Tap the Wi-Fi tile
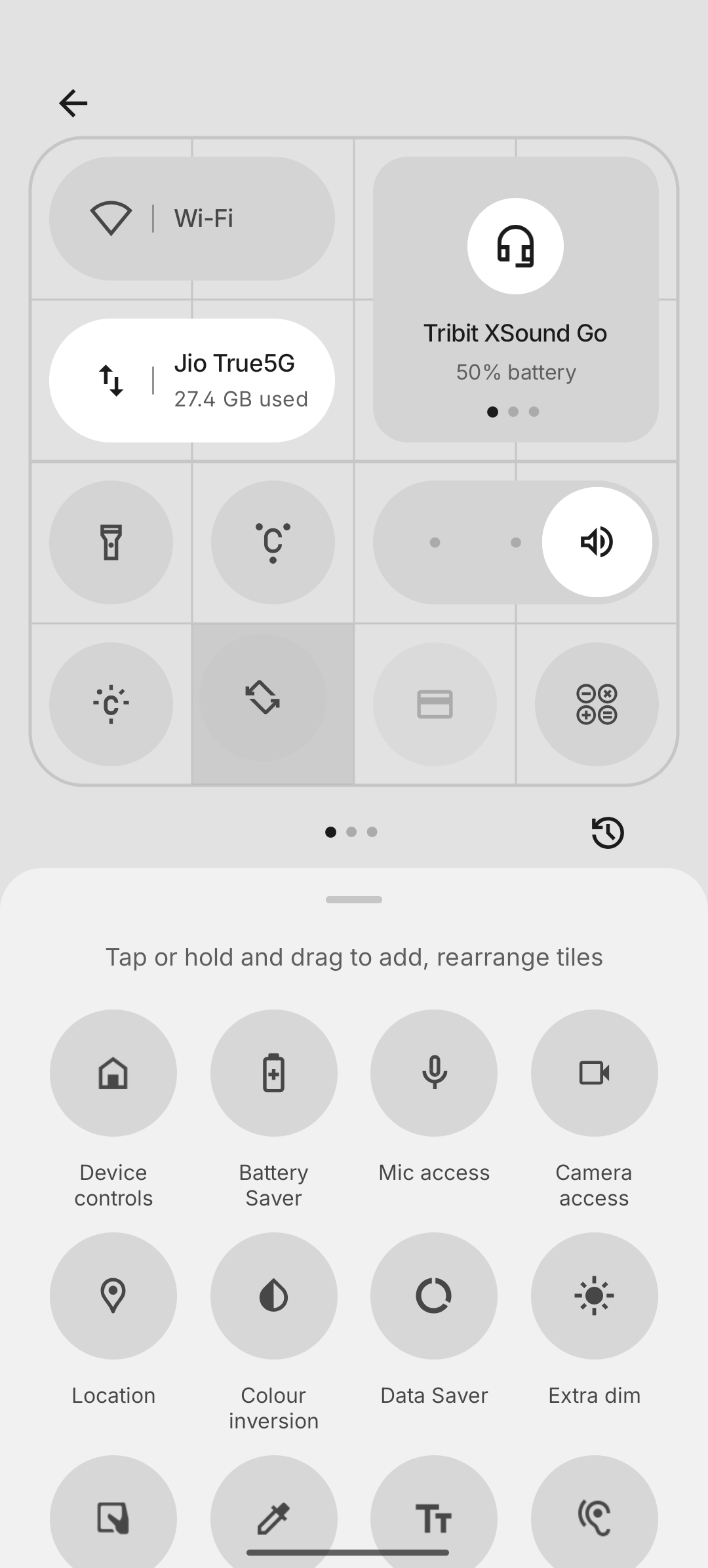 191,218
